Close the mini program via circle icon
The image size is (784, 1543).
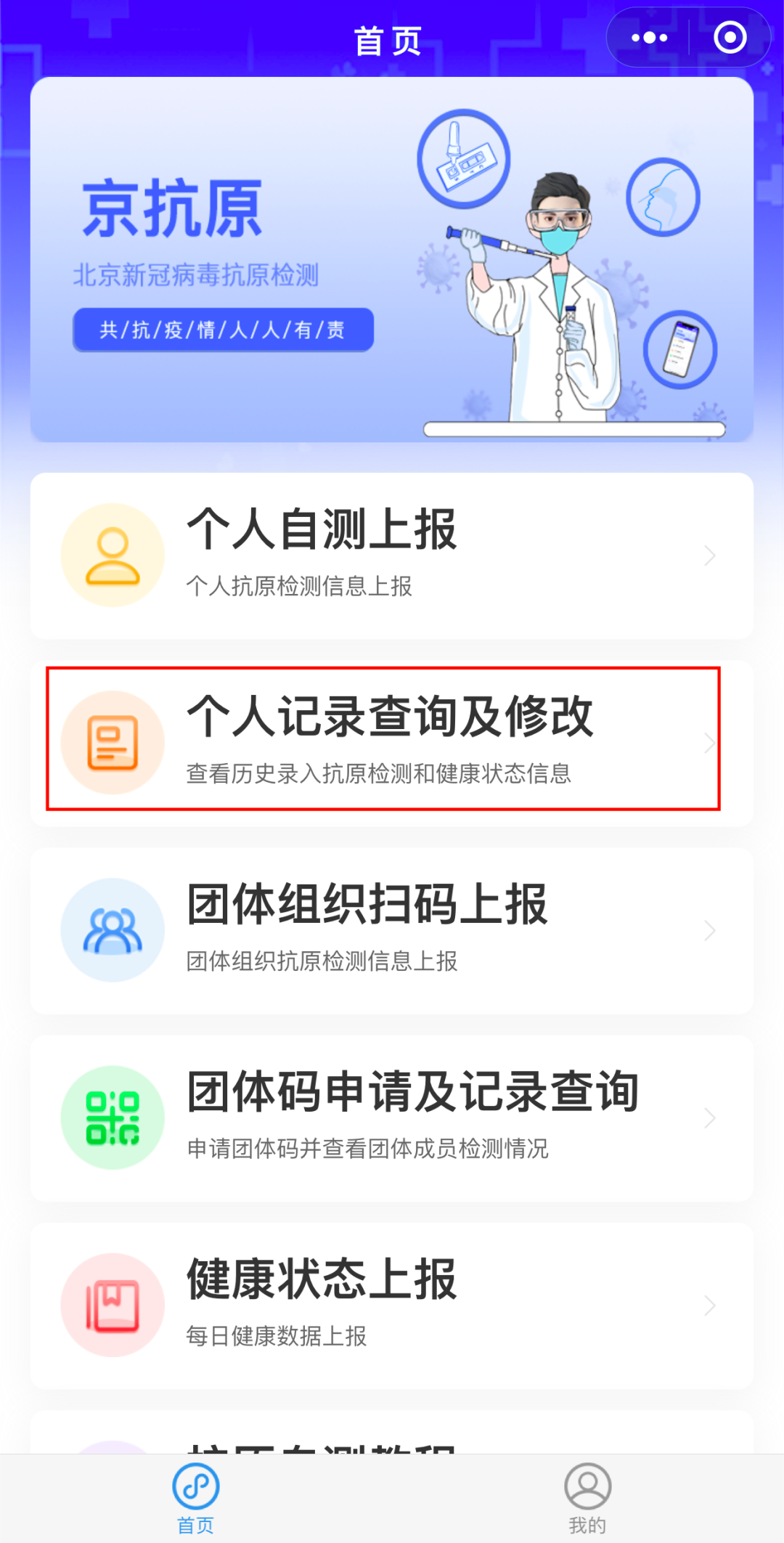click(730, 38)
